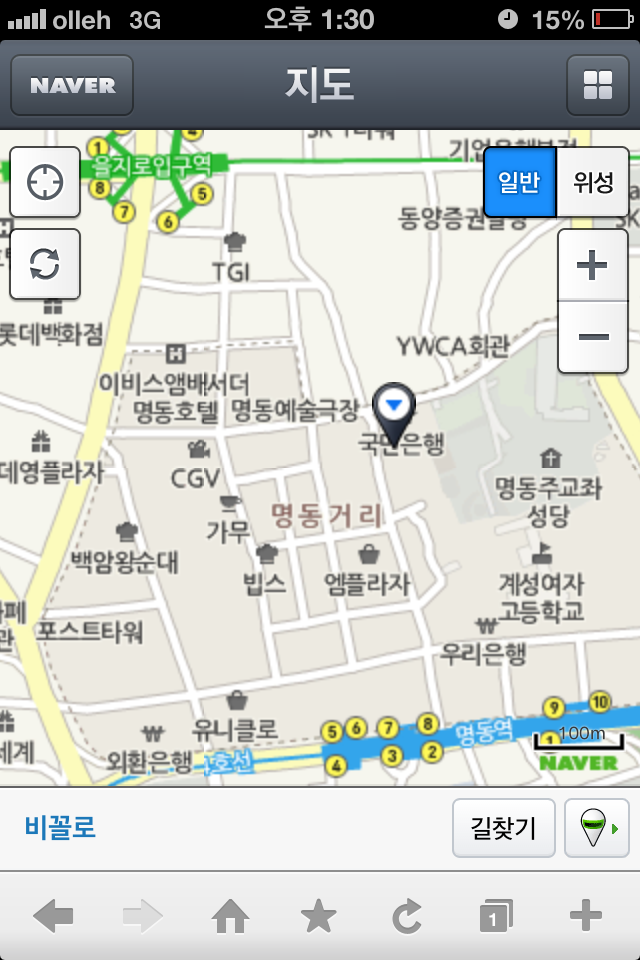Open the 비꼴로 place link
This screenshot has width=640, height=960.
coord(60,828)
